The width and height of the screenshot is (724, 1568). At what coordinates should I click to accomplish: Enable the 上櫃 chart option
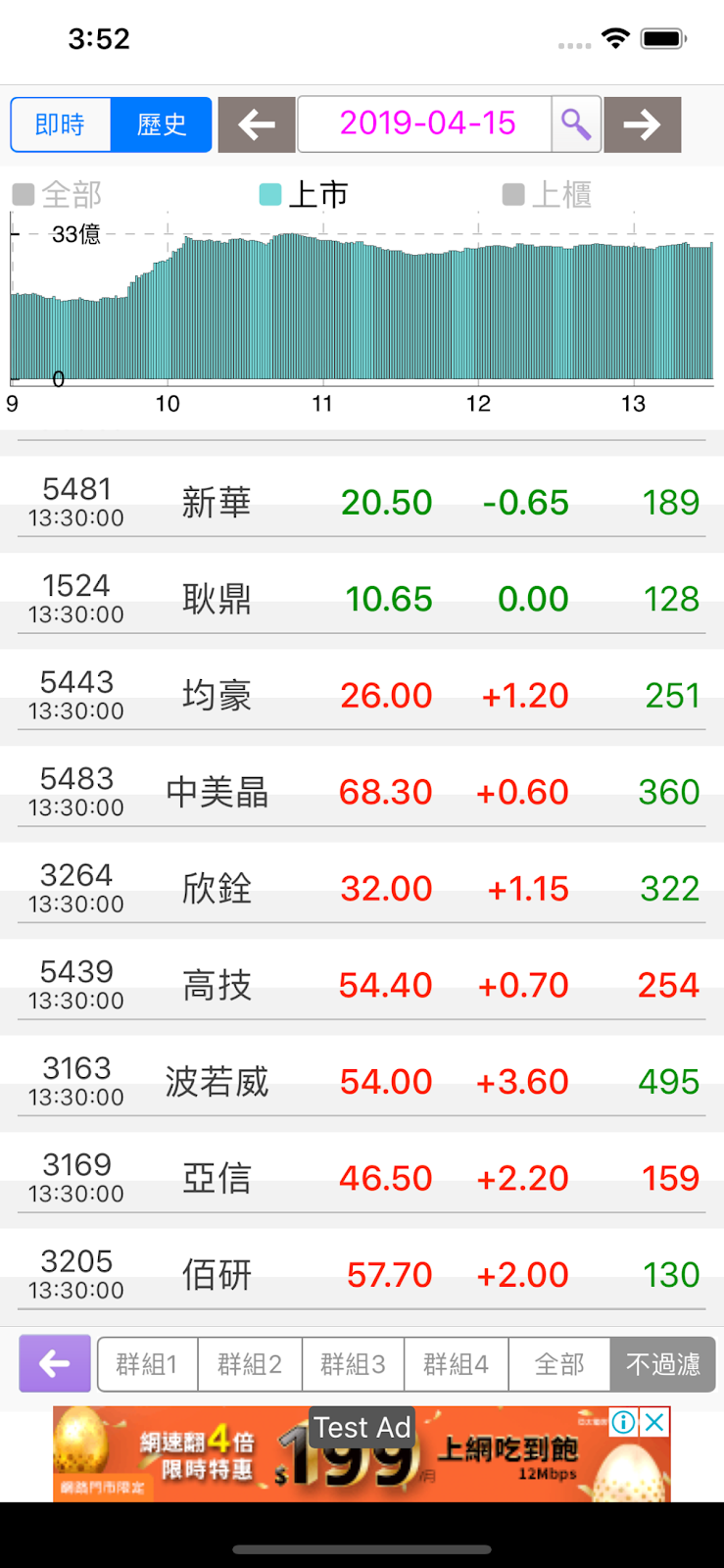(x=547, y=195)
